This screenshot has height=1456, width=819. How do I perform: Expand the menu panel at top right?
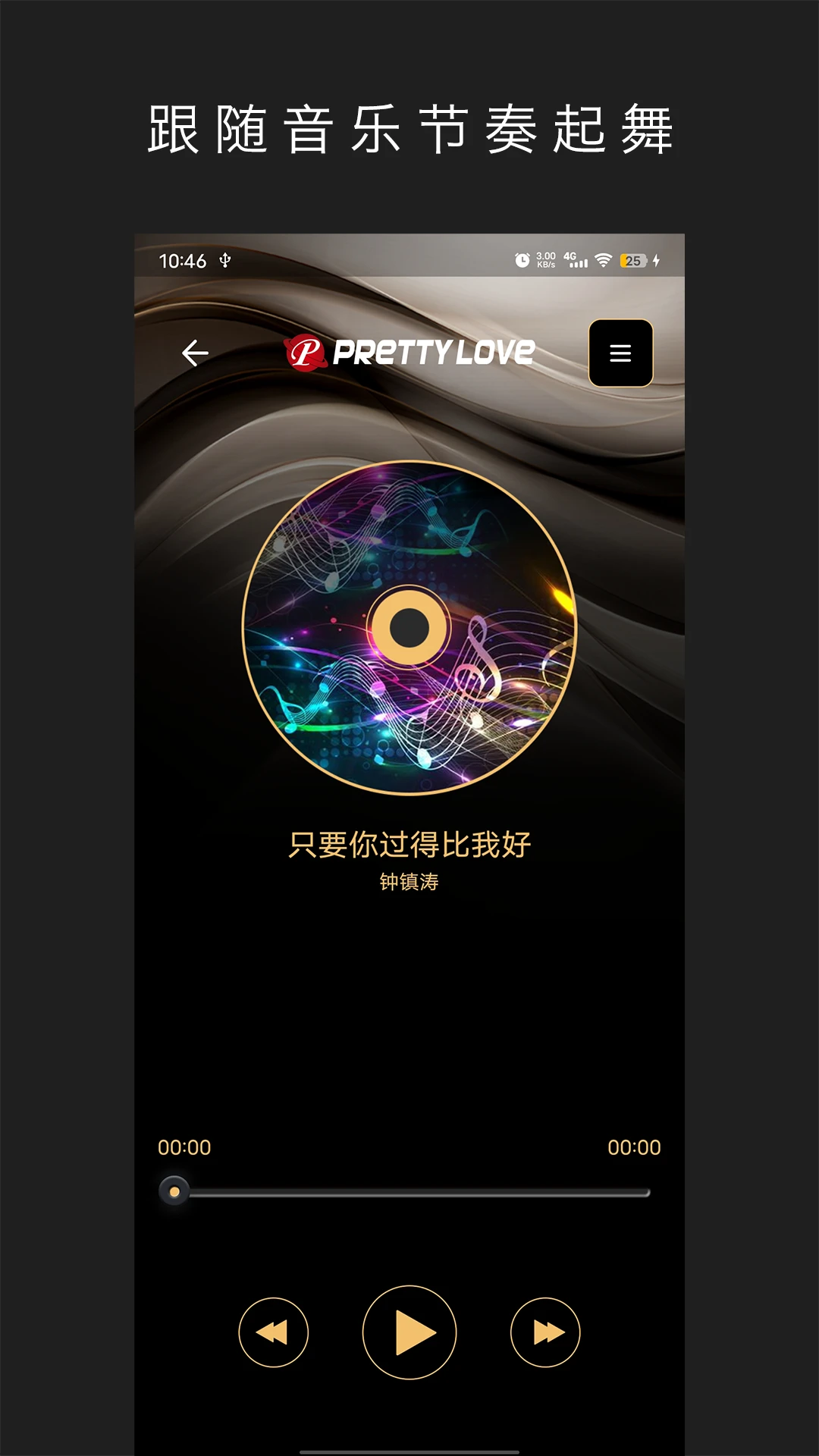tap(620, 353)
